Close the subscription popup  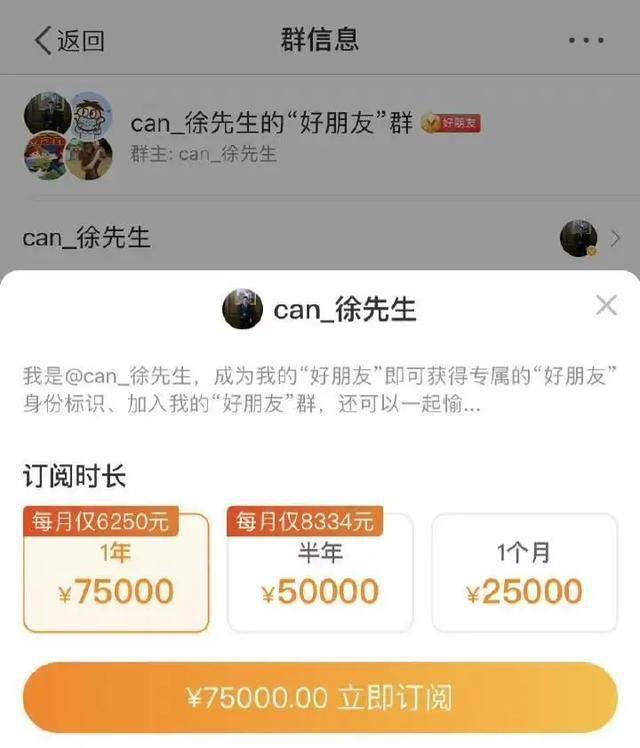(606, 306)
